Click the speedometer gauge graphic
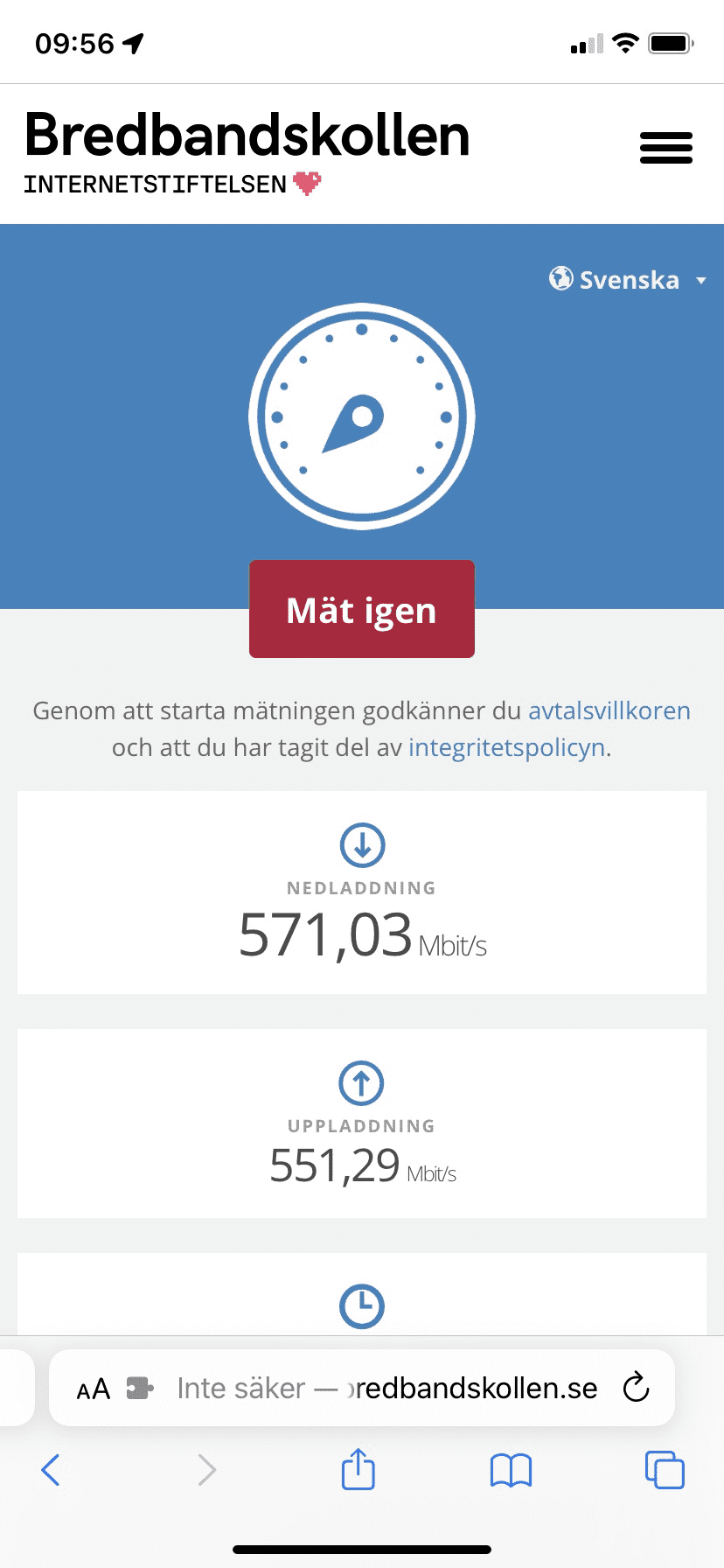This screenshot has height=1568, width=724. (361, 416)
